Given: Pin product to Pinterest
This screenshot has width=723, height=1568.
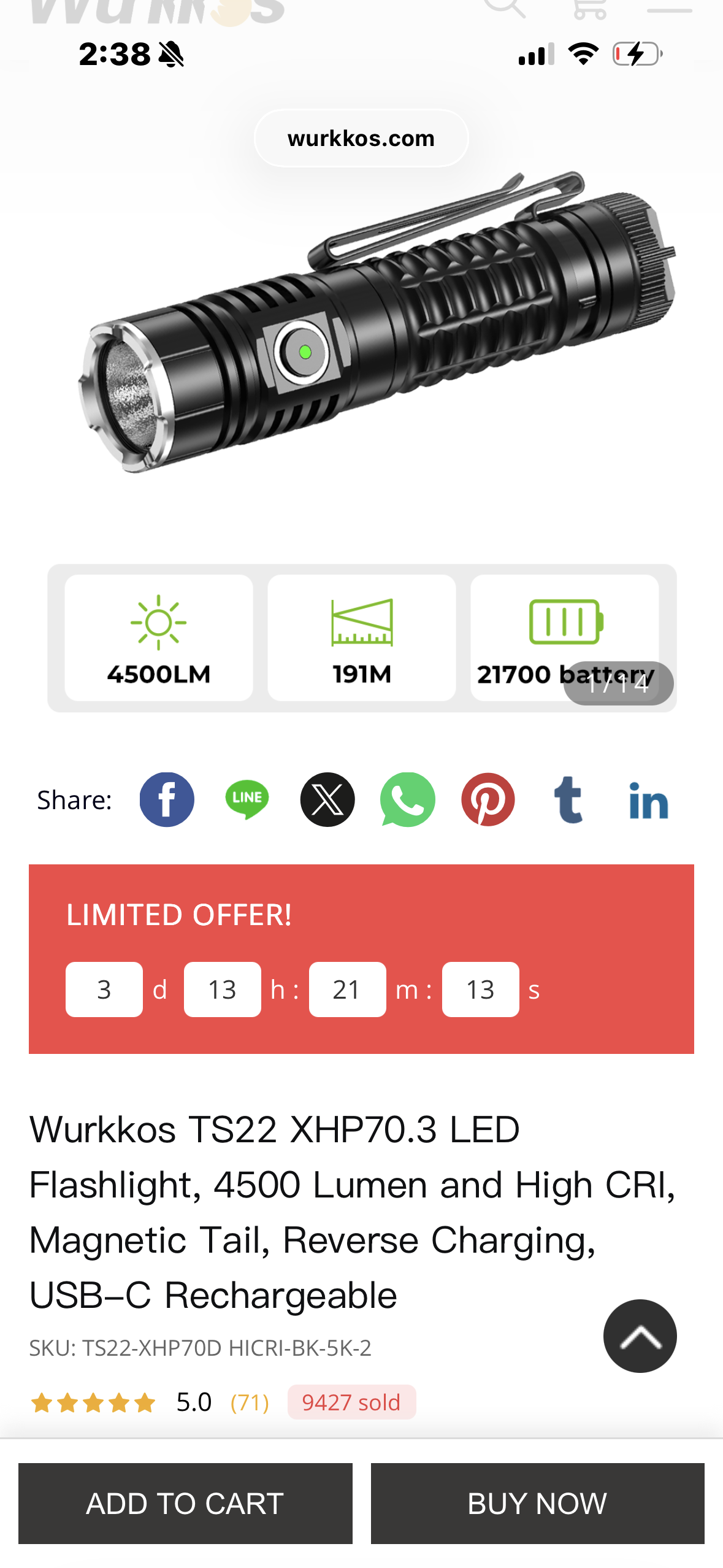Looking at the screenshot, I should (x=488, y=799).
